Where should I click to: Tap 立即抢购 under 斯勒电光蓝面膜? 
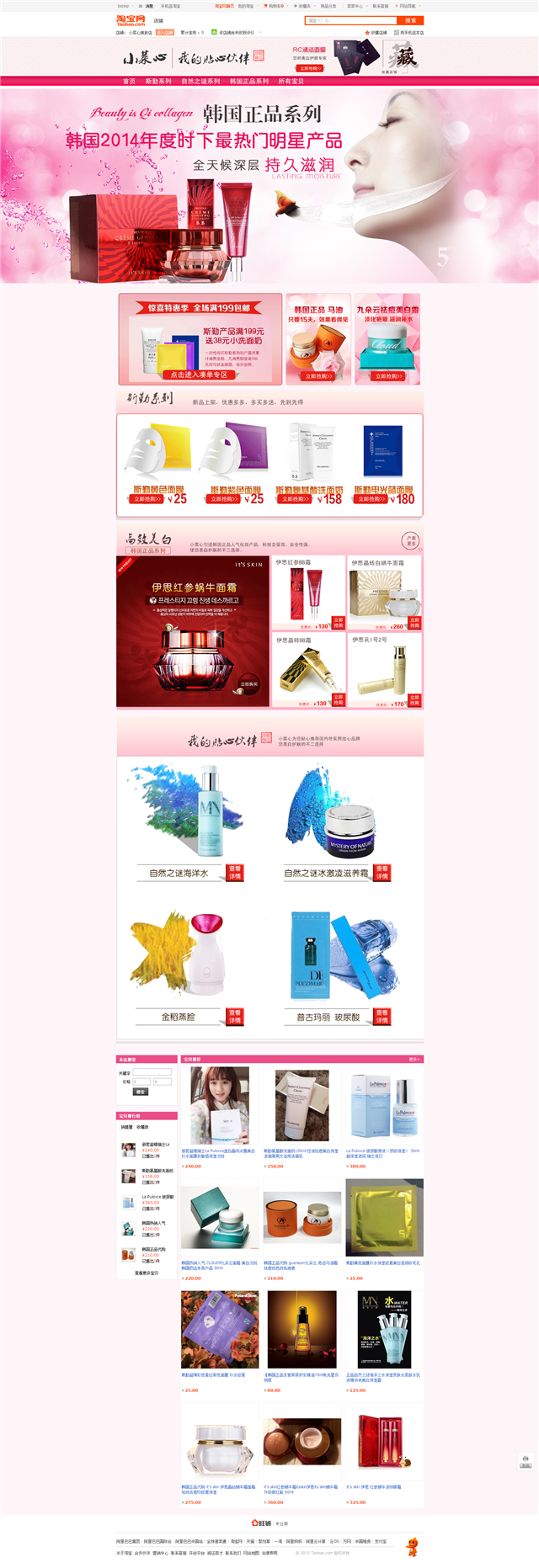click(371, 499)
